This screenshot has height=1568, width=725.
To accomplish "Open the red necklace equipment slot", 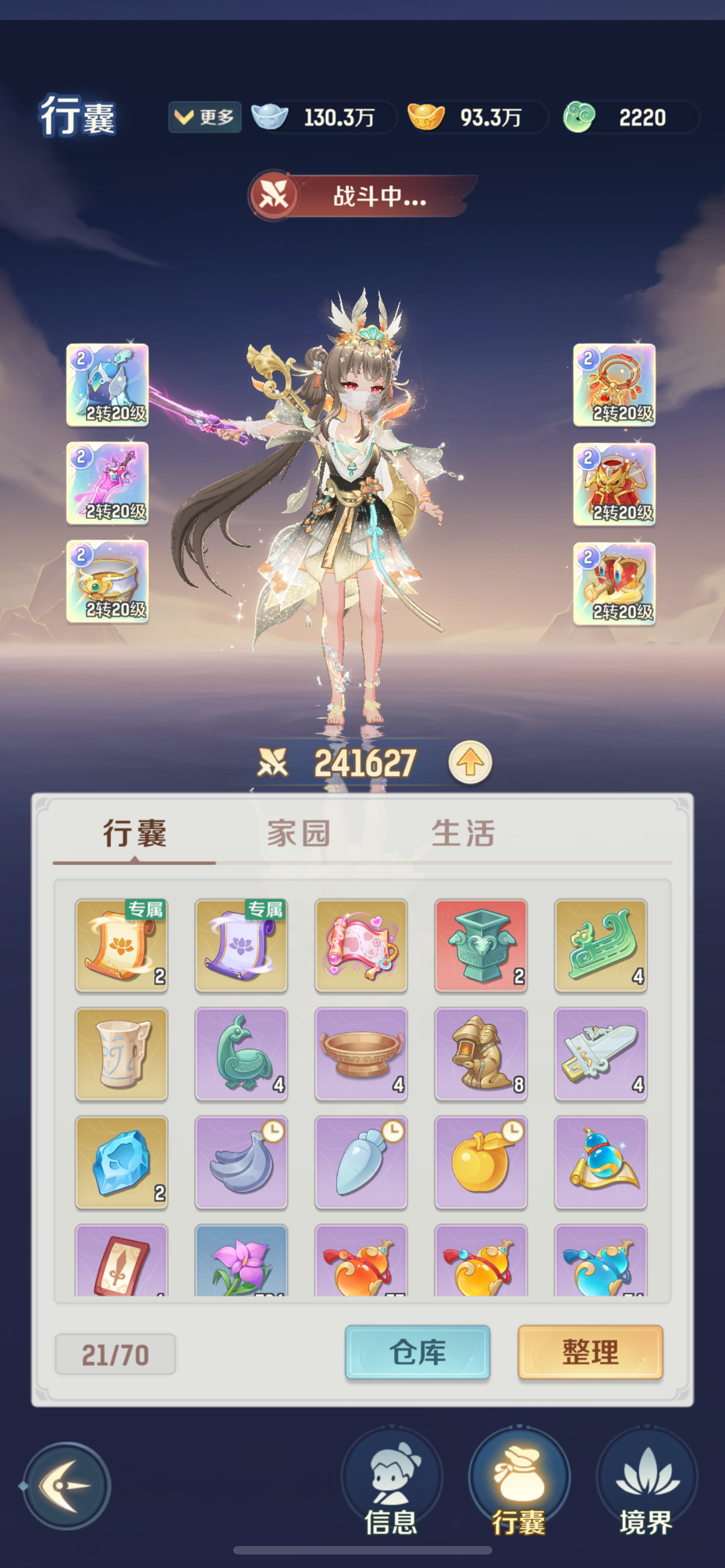I will (614, 385).
